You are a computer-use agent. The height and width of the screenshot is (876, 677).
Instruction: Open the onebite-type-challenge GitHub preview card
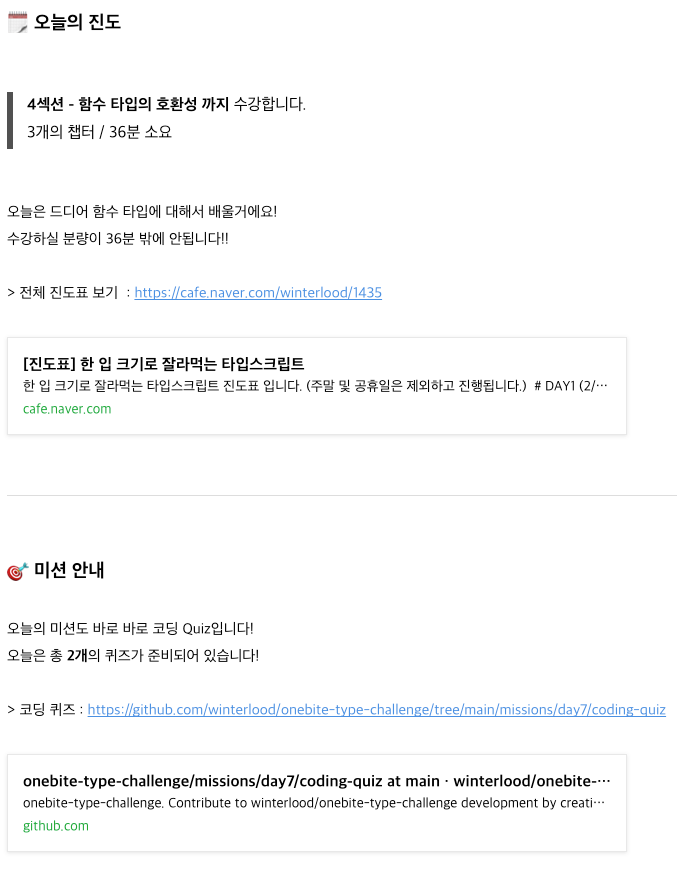(x=316, y=802)
